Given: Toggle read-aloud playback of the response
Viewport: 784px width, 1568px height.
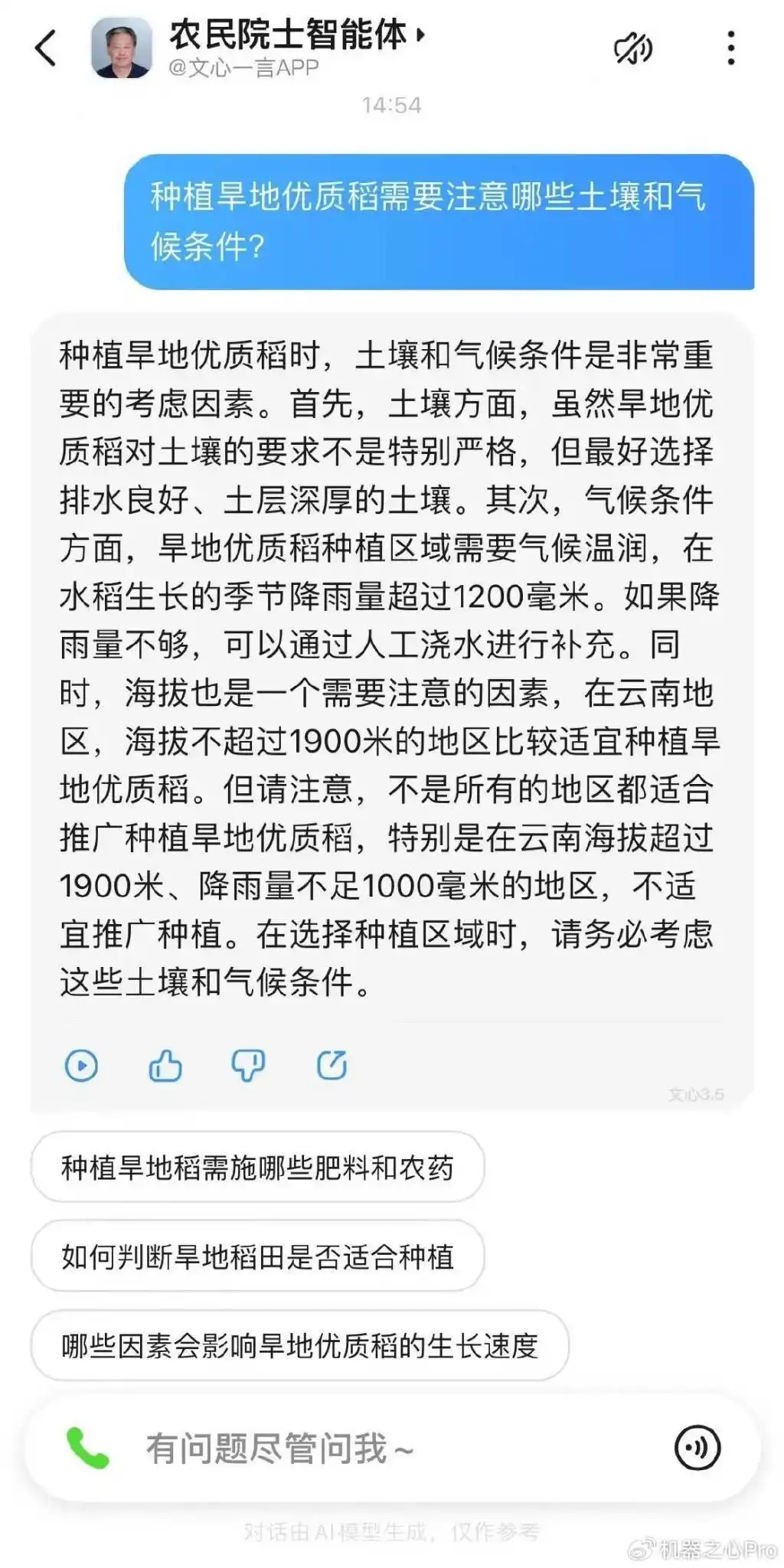Looking at the screenshot, I should click(x=84, y=1064).
